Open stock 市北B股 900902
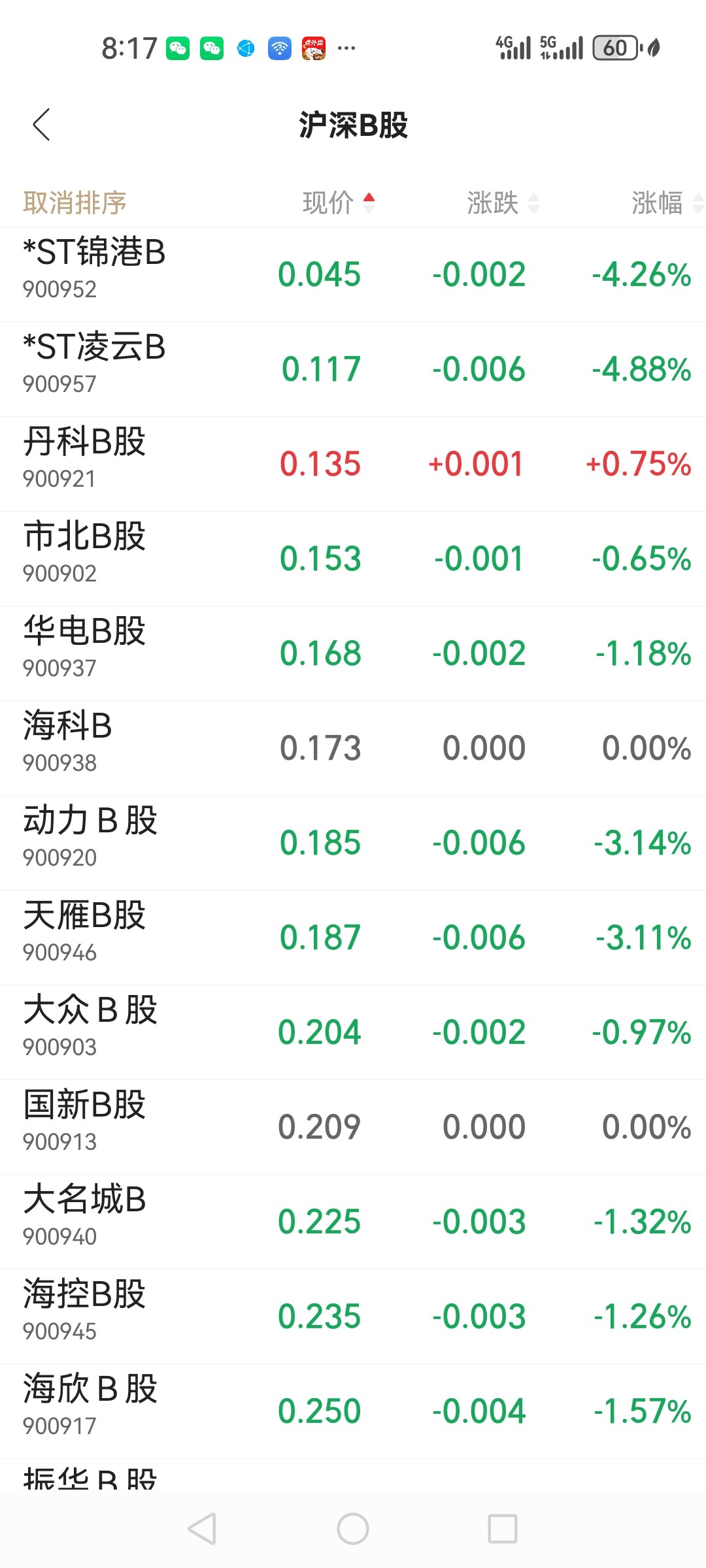 tap(353, 559)
